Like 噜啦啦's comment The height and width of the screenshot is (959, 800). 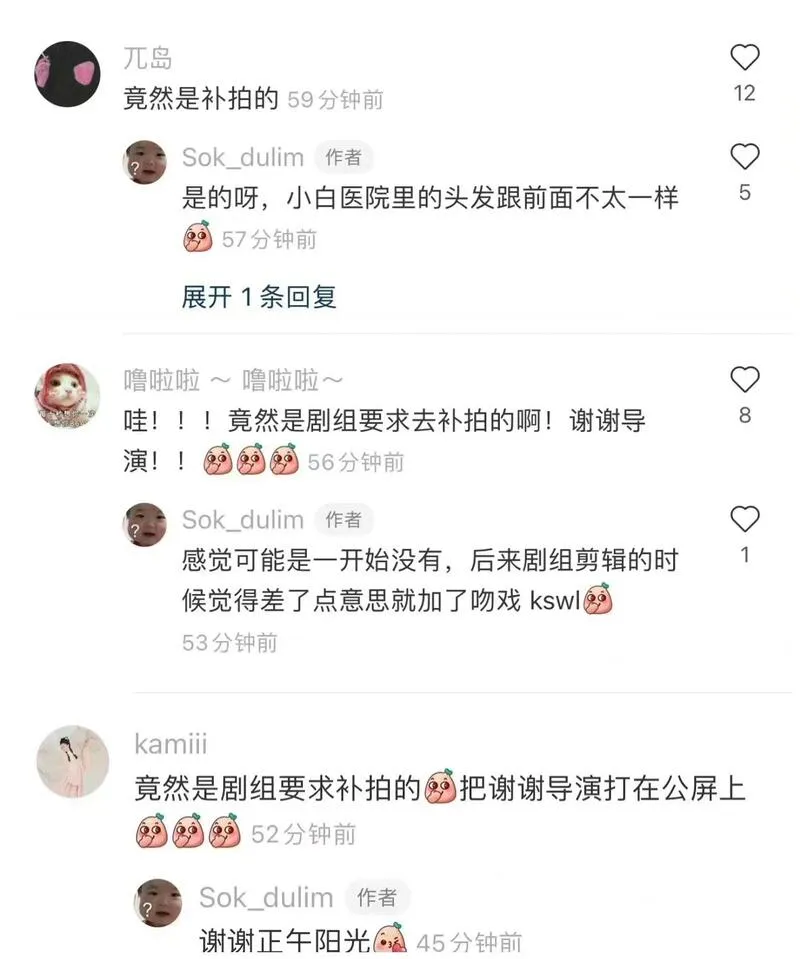(744, 380)
